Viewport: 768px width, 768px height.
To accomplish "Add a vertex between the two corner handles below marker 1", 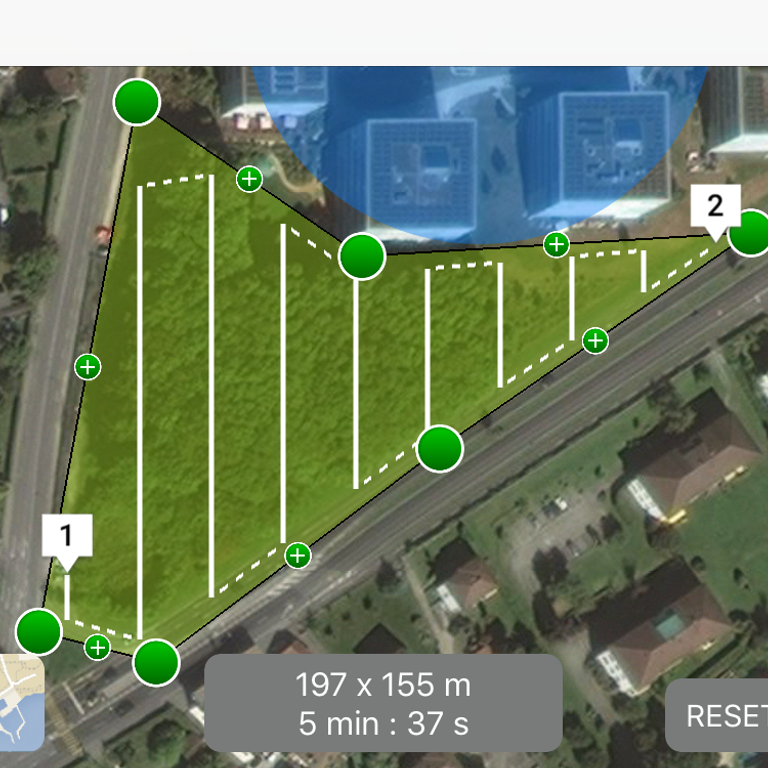I will click(97, 647).
